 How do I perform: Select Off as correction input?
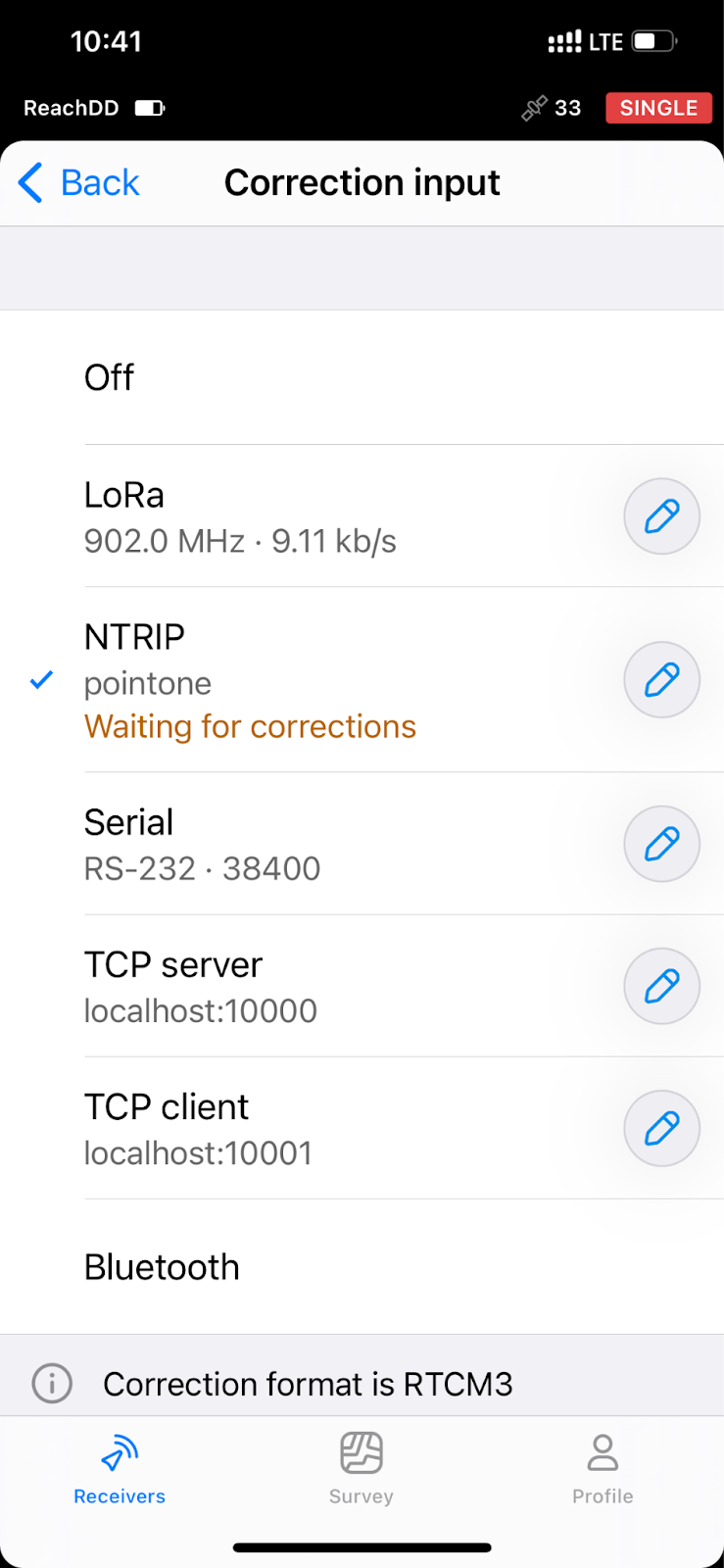[x=362, y=377]
